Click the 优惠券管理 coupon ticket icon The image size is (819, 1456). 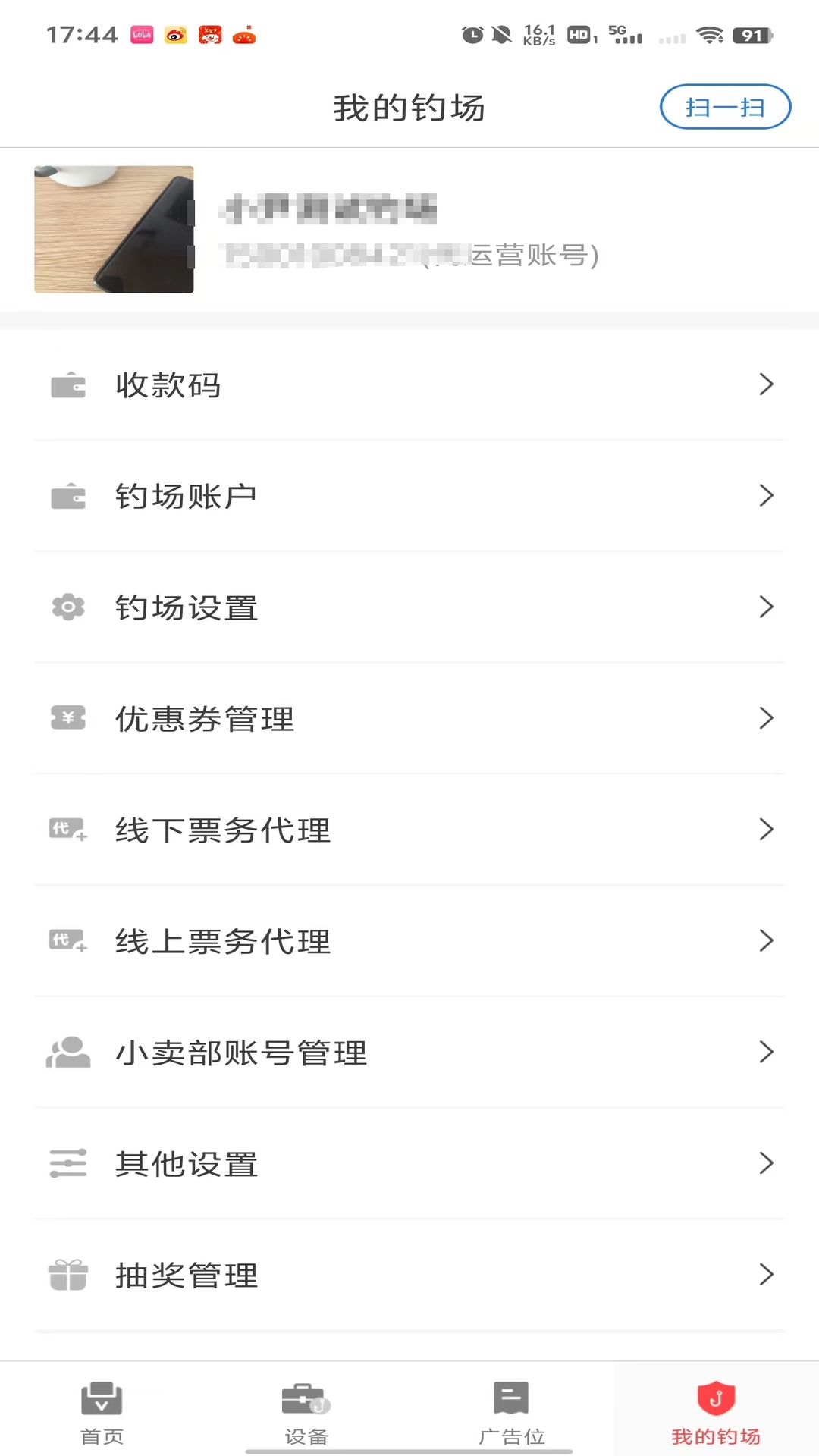(x=67, y=718)
